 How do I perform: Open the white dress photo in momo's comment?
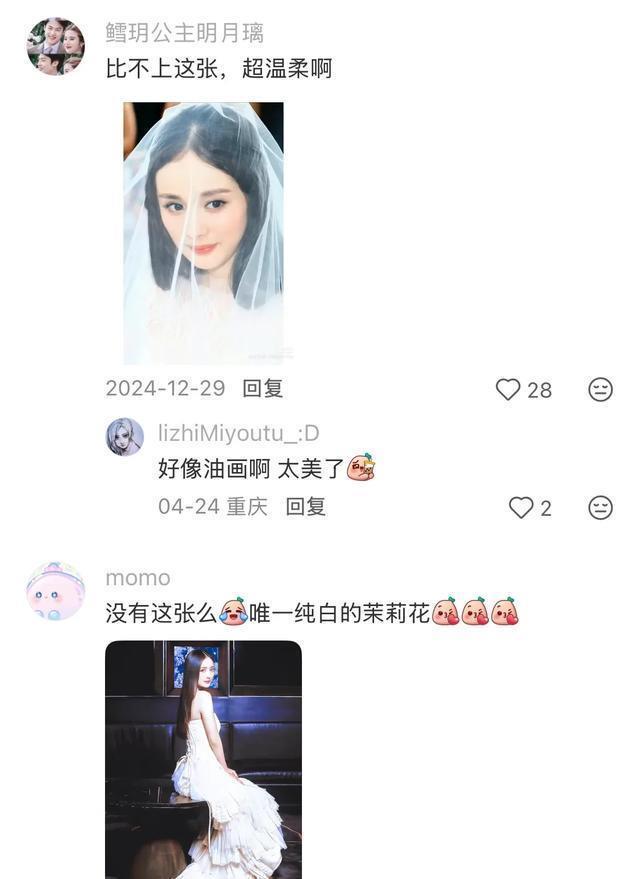(x=203, y=758)
